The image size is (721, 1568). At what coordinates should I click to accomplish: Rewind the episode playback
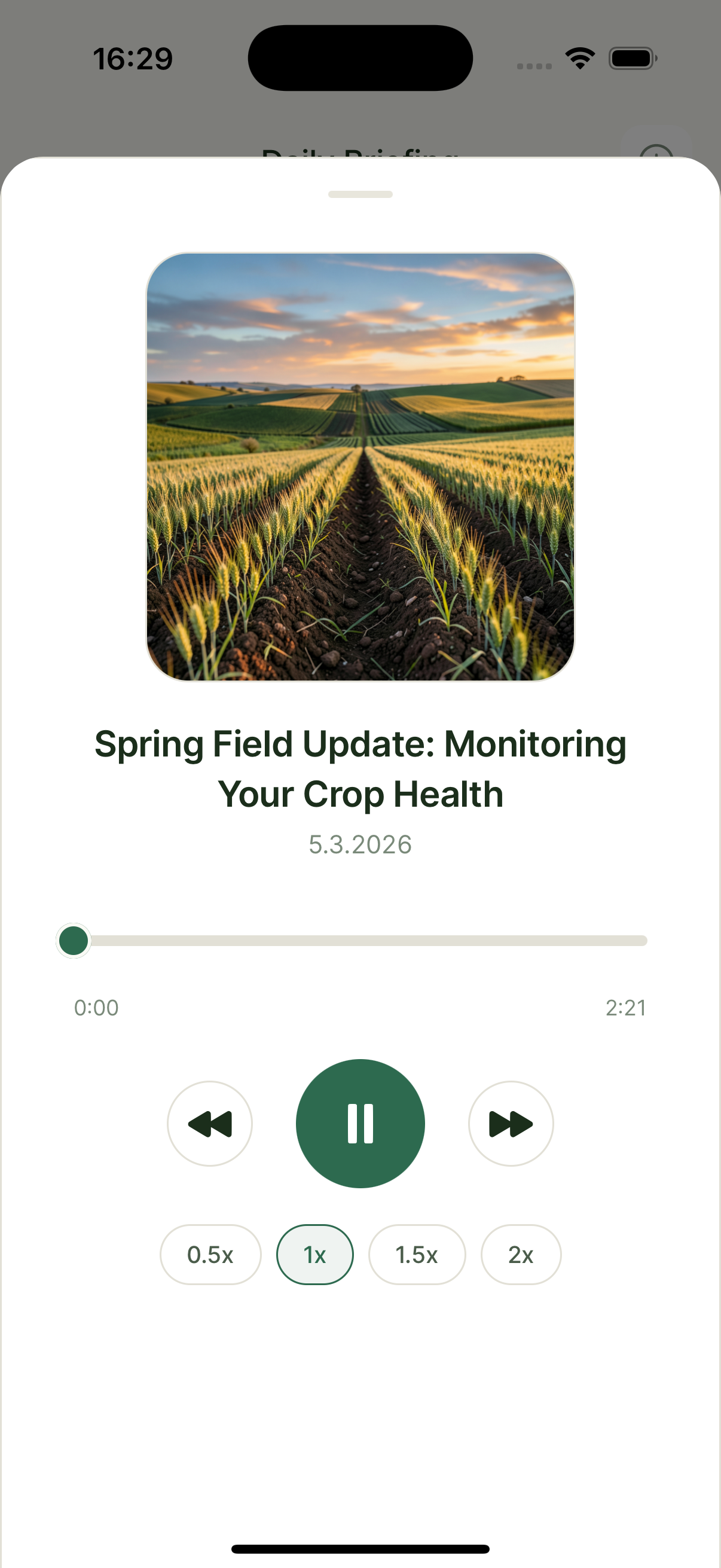pos(209,1123)
